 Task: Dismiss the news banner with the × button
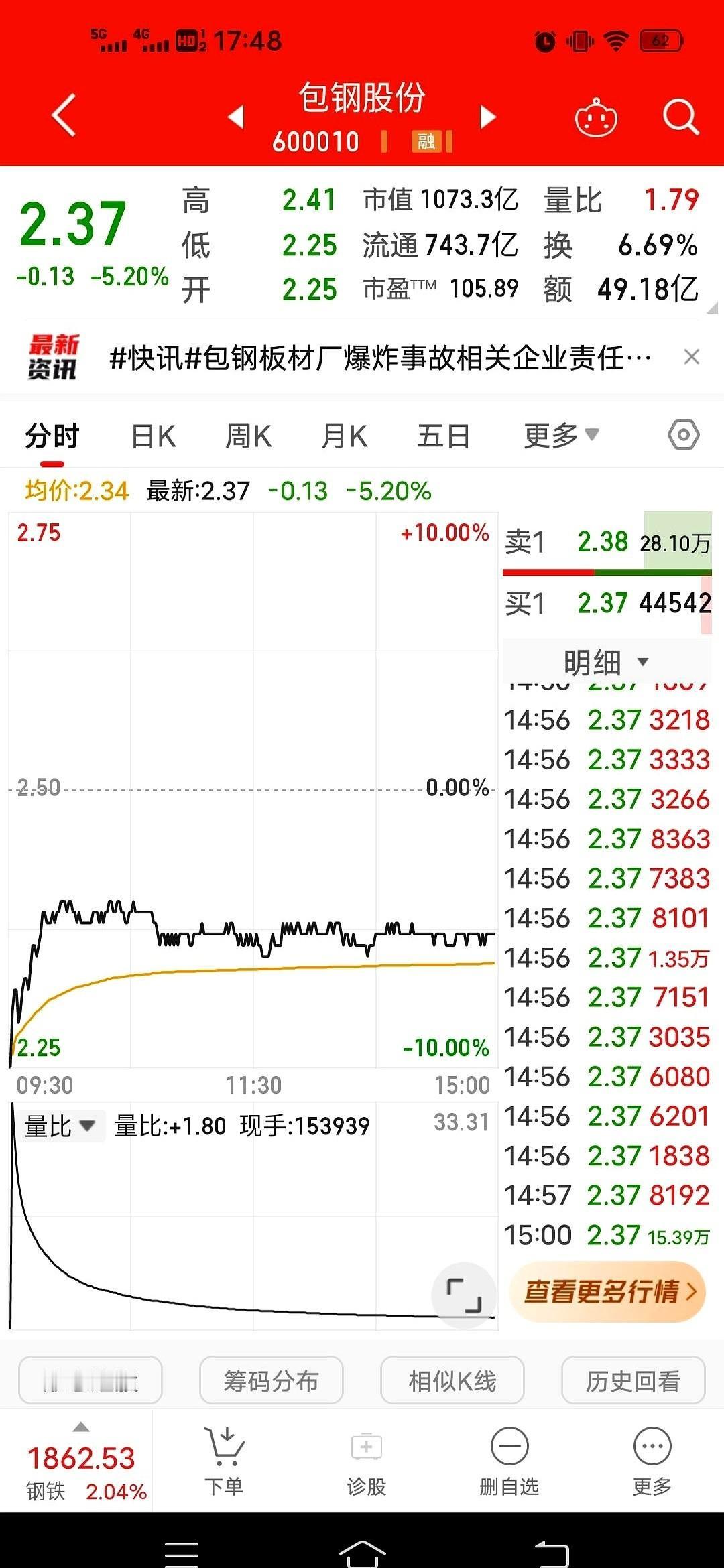click(x=690, y=357)
